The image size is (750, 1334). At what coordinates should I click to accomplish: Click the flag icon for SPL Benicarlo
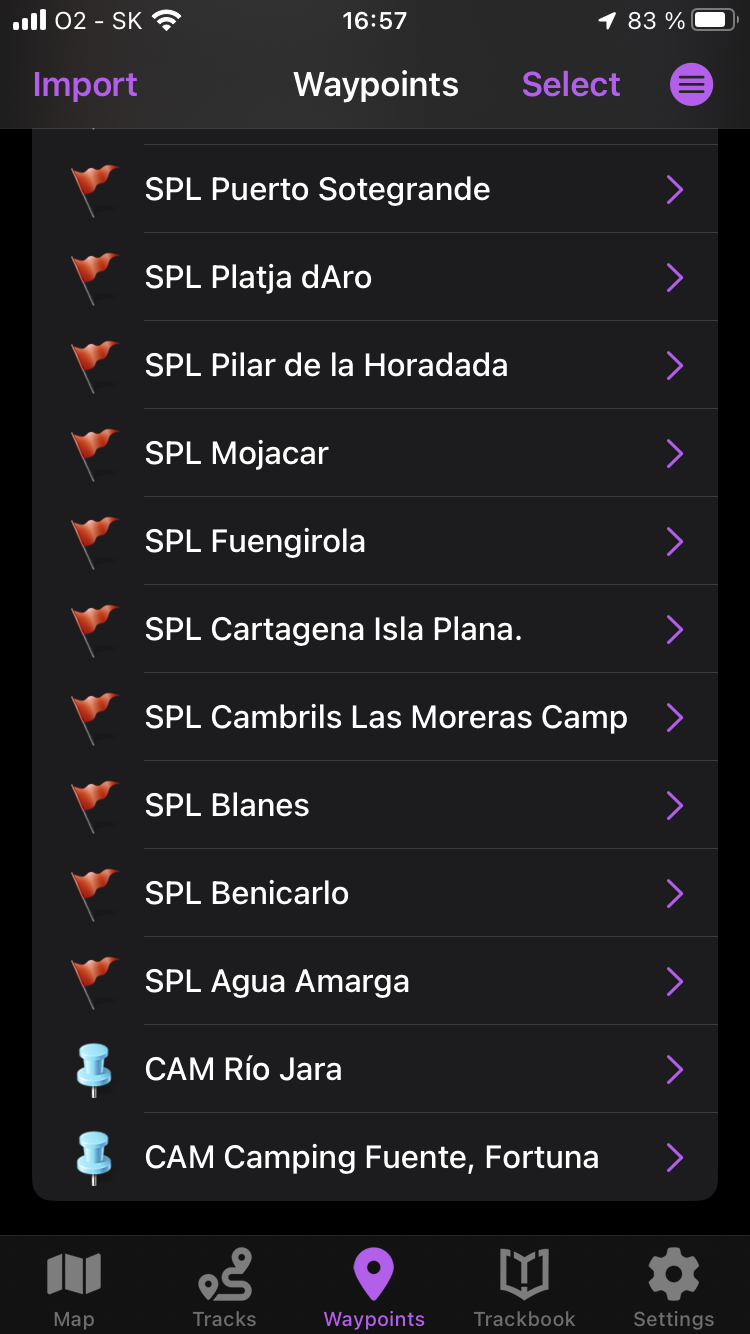tap(95, 893)
